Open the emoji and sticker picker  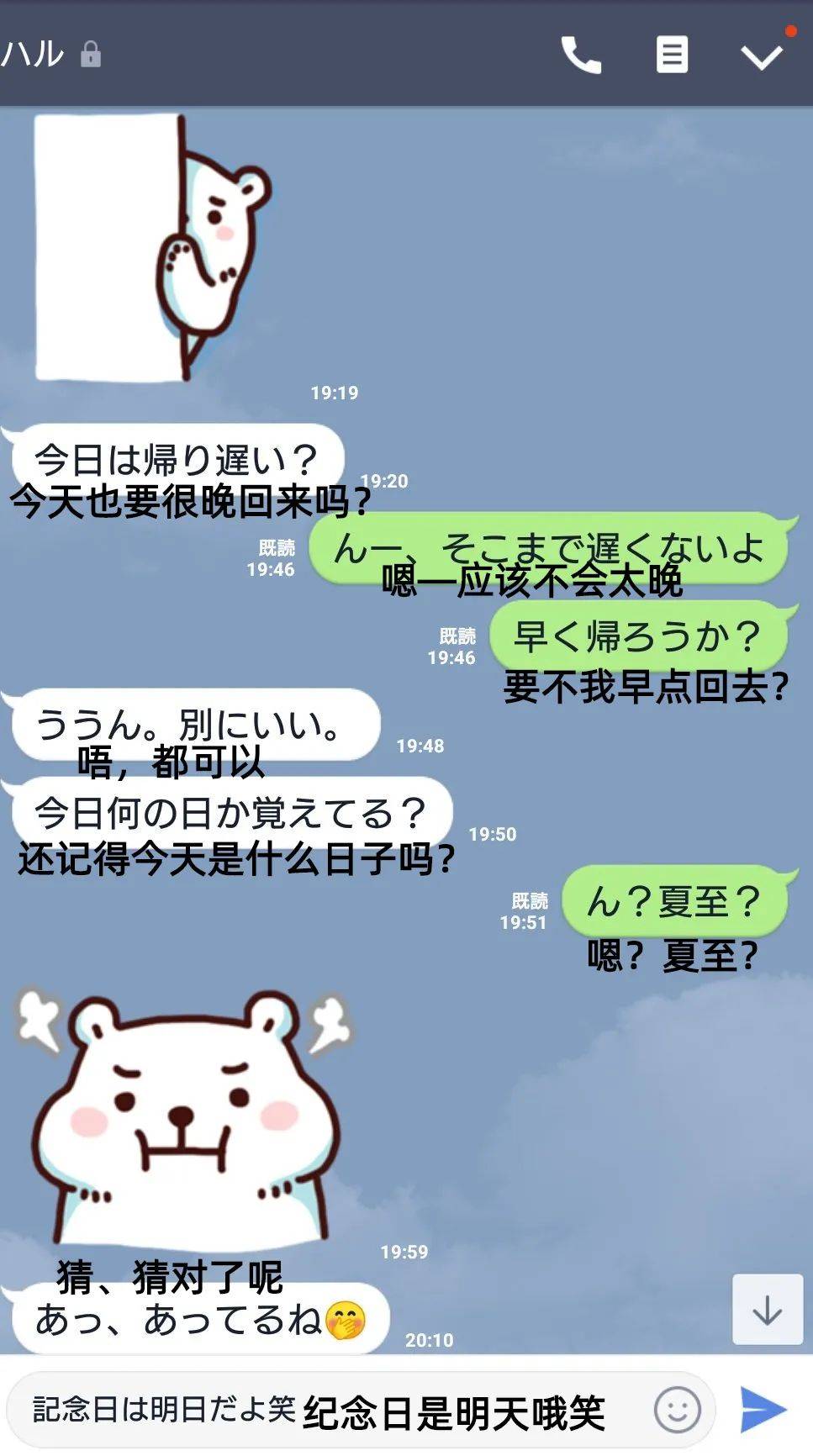click(x=678, y=1410)
